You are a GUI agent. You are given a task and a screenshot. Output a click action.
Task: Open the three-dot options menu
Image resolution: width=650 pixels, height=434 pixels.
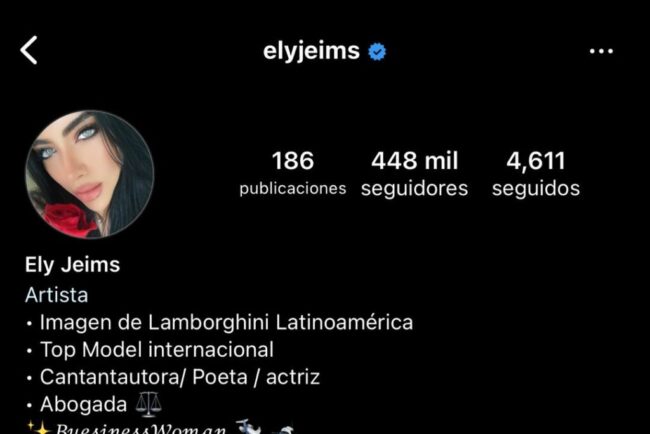601,51
